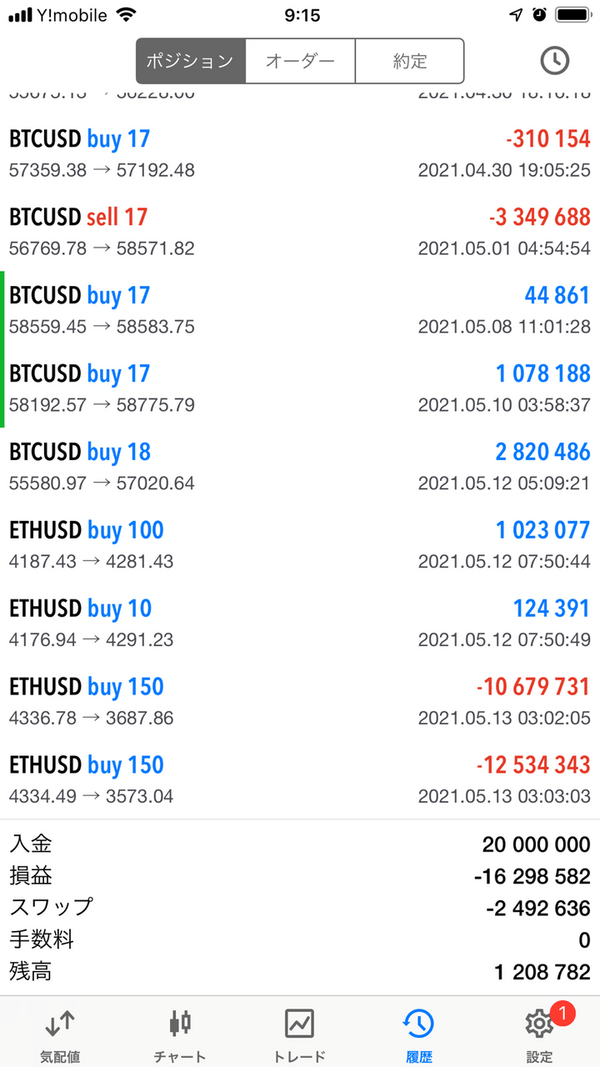Open BTCUSD buy 18 position details
Image resolution: width=600 pixels, height=1067 pixels.
click(x=300, y=466)
